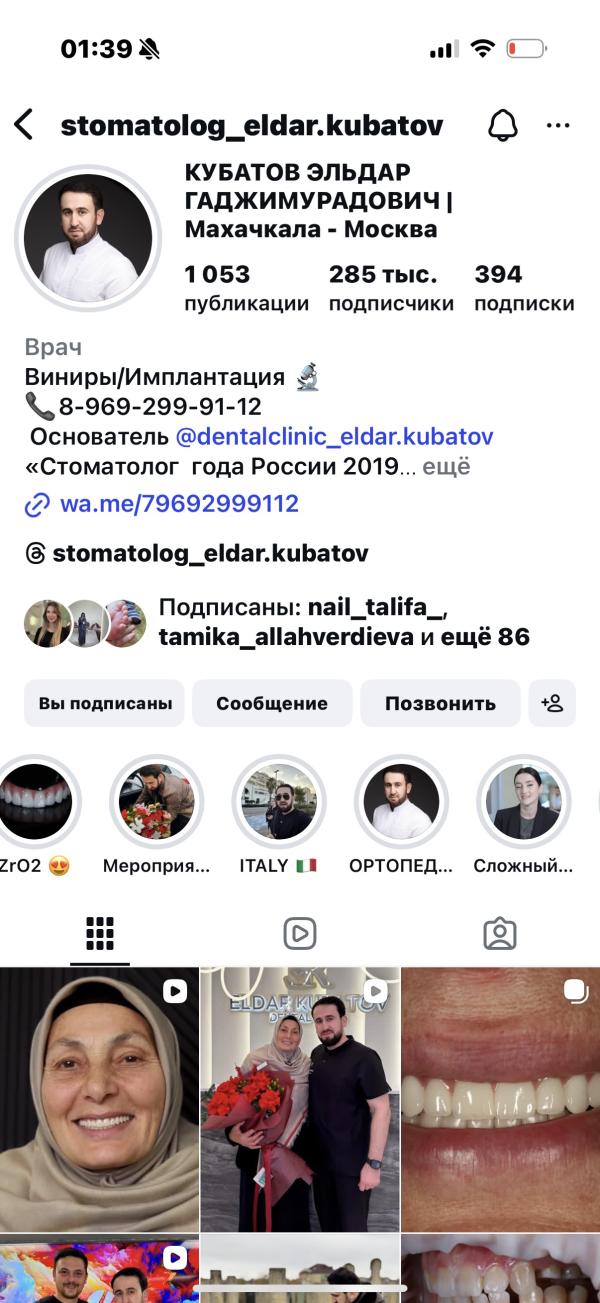This screenshot has height=1303, width=600.
Task: Show suggested accounts with the add-person icon
Action: (x=552, y=703)
